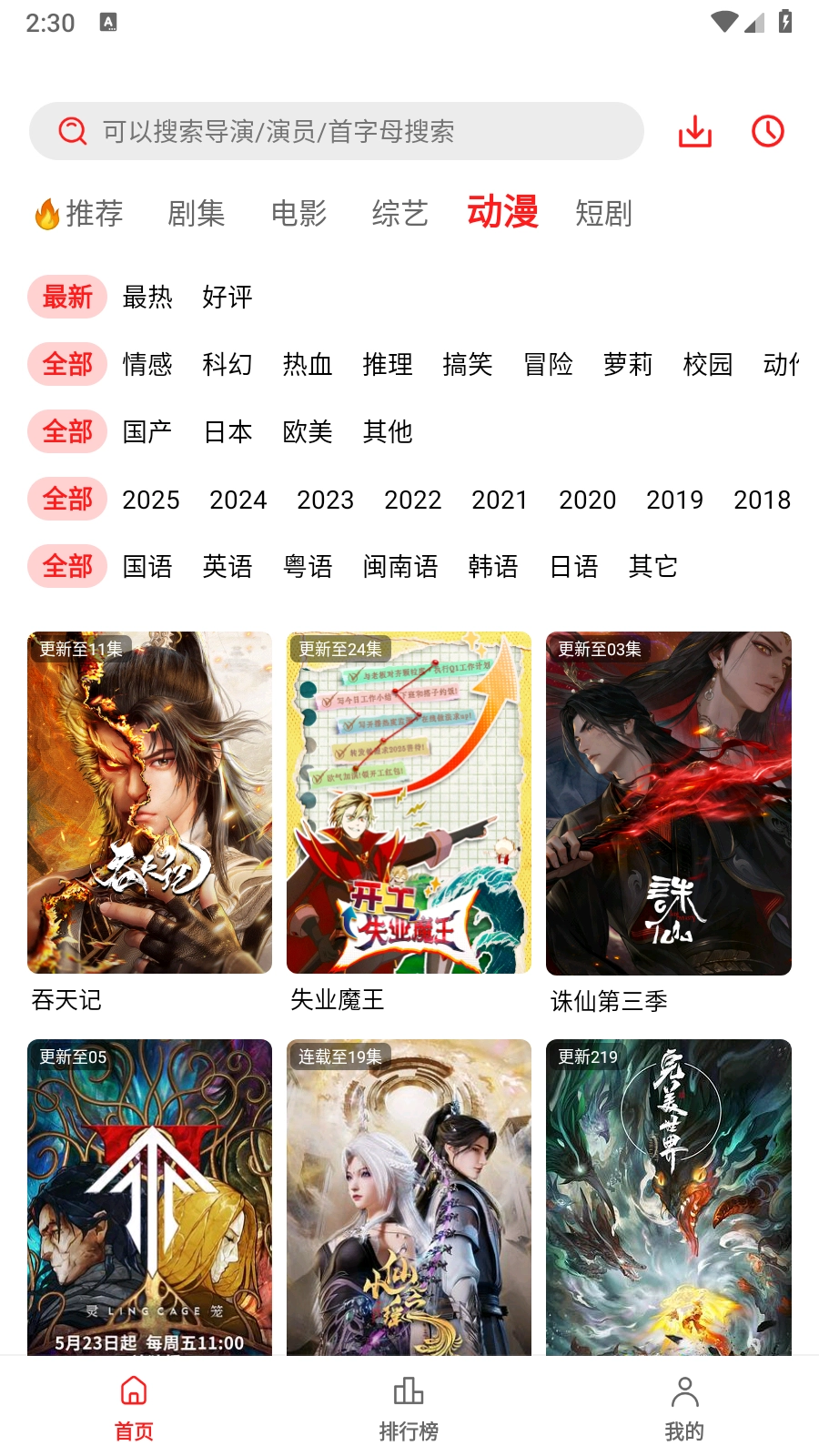
Task: Open 诛仙第三季 by its title
Action: coord(608,1000)
